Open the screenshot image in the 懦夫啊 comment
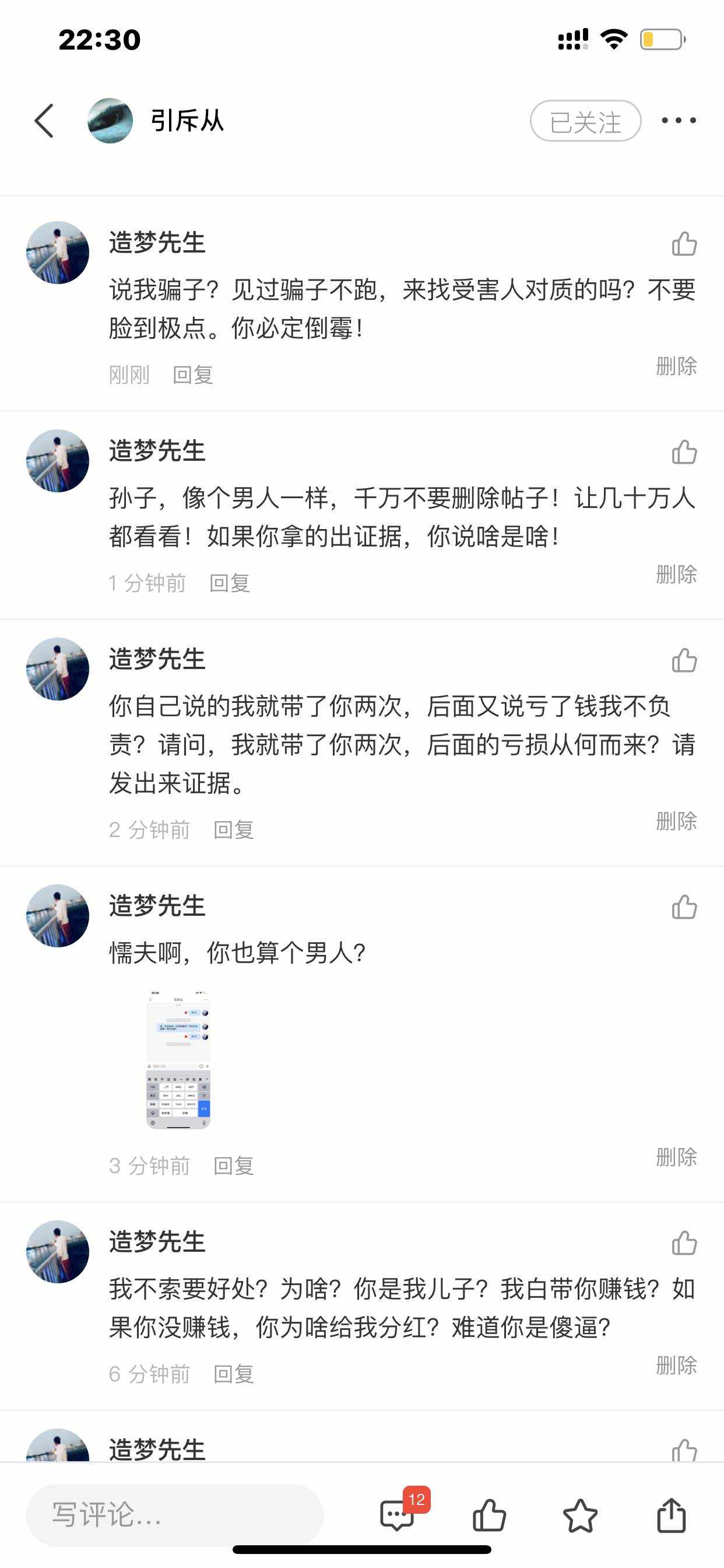The width and height of the screenshot is (724, 1568). (178, 1059)
